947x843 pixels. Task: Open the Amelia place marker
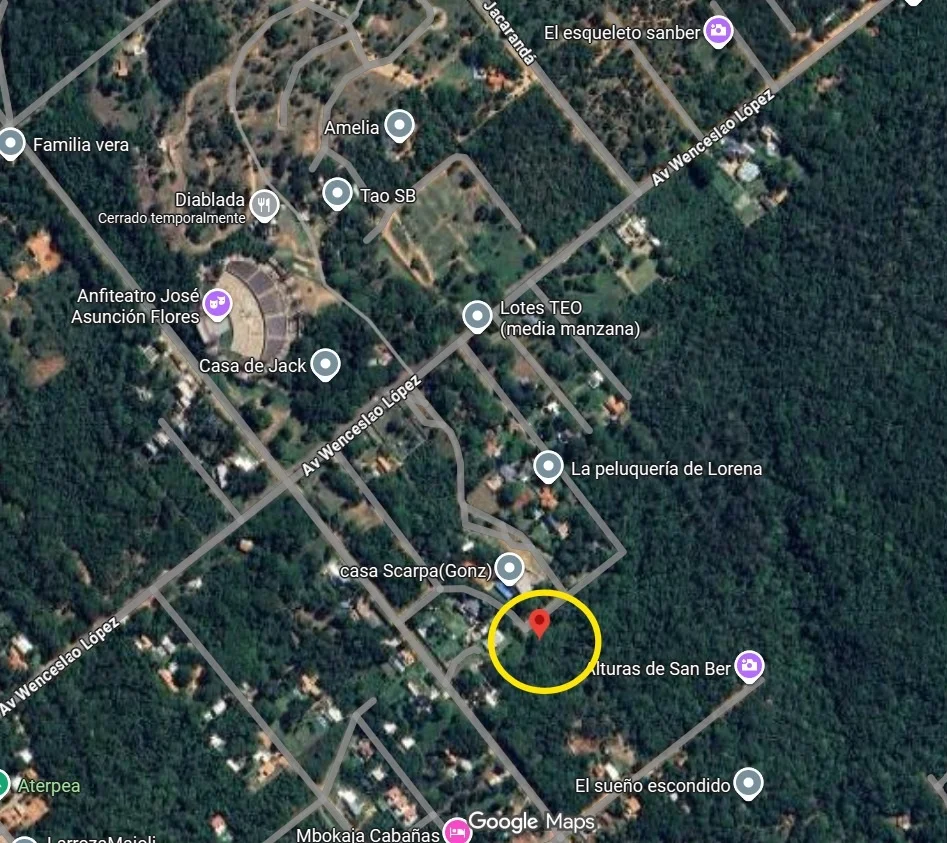(399, 126)
